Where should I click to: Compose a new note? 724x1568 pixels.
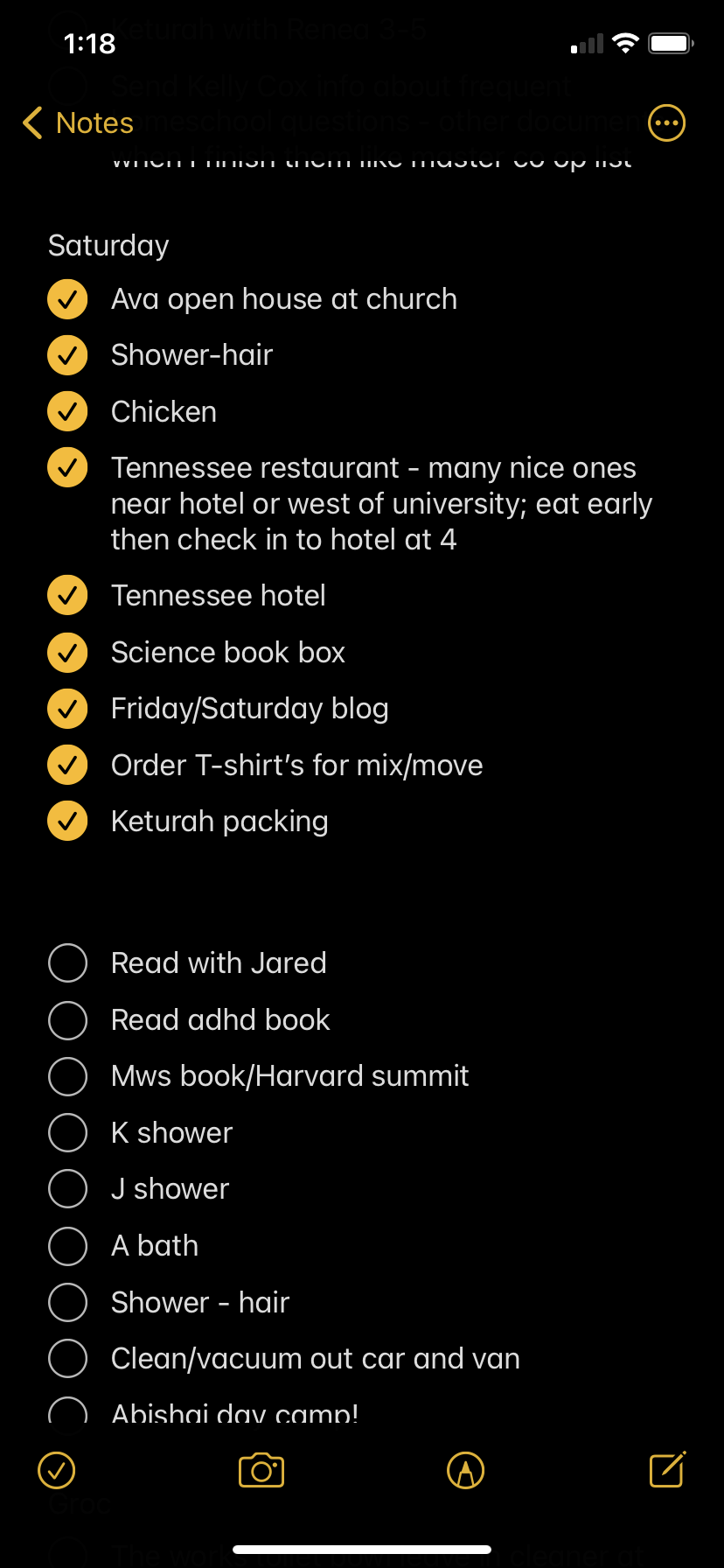pos(668,1469)
